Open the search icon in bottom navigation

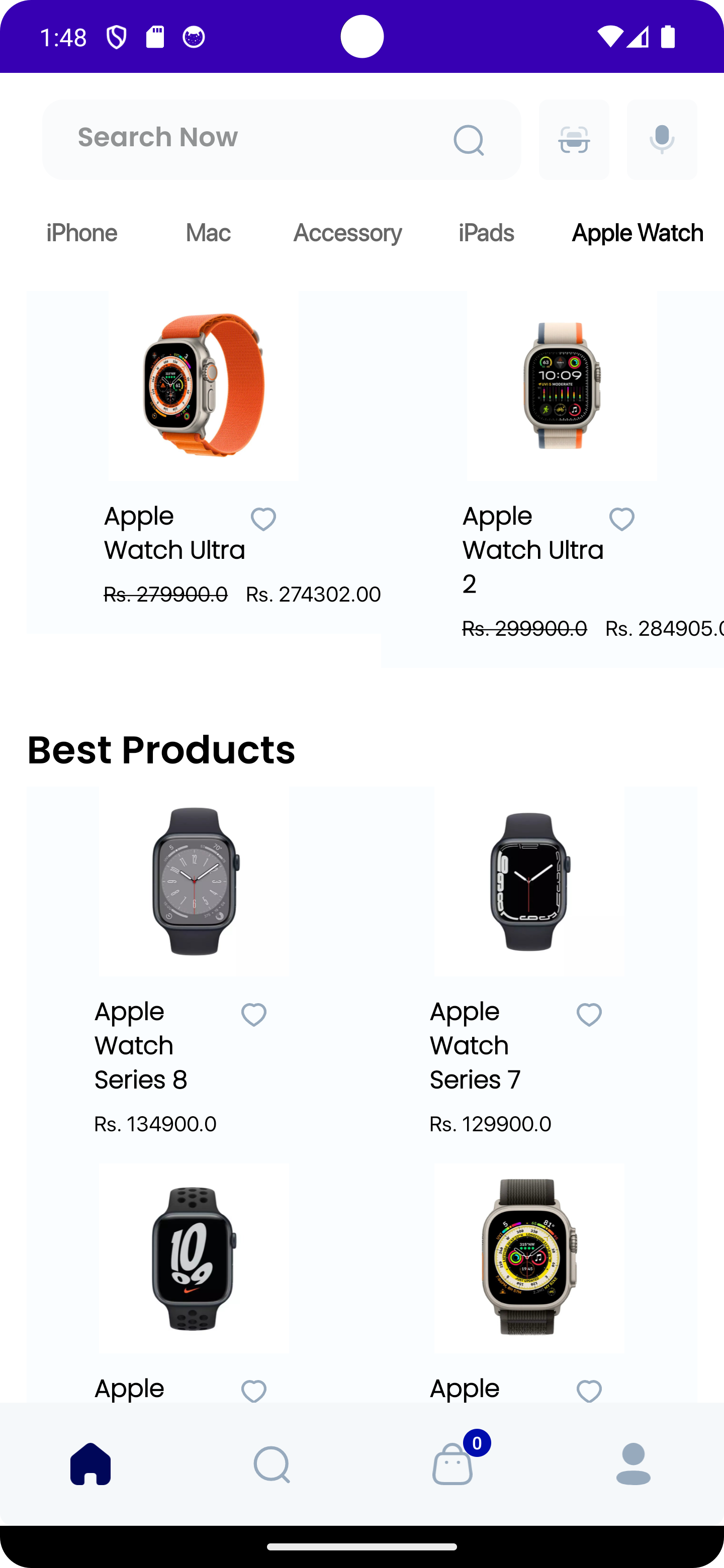click(271, 1464)
